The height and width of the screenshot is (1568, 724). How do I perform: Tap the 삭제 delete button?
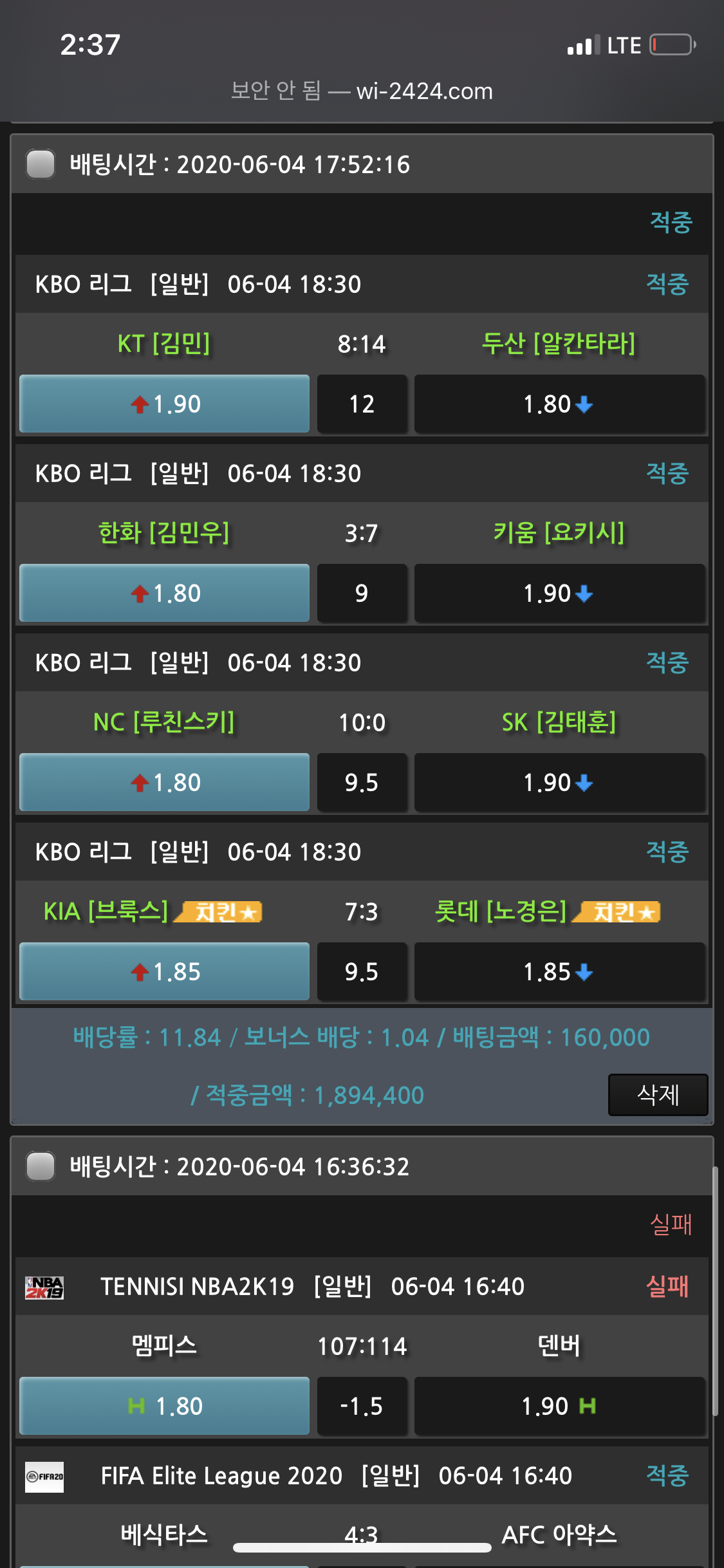(658, 1094)
